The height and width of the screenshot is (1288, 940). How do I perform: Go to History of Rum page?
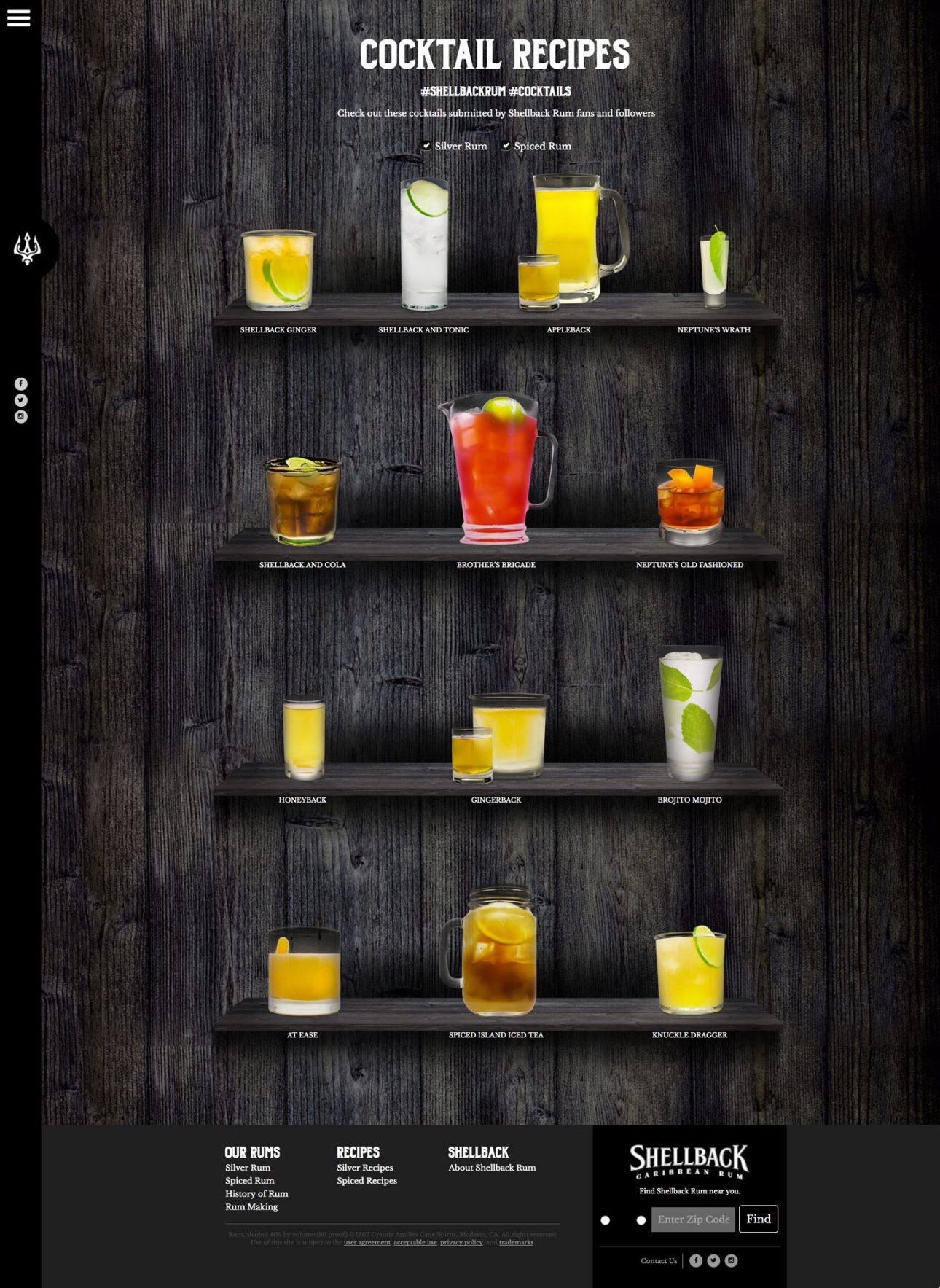tap(256, 1194)
